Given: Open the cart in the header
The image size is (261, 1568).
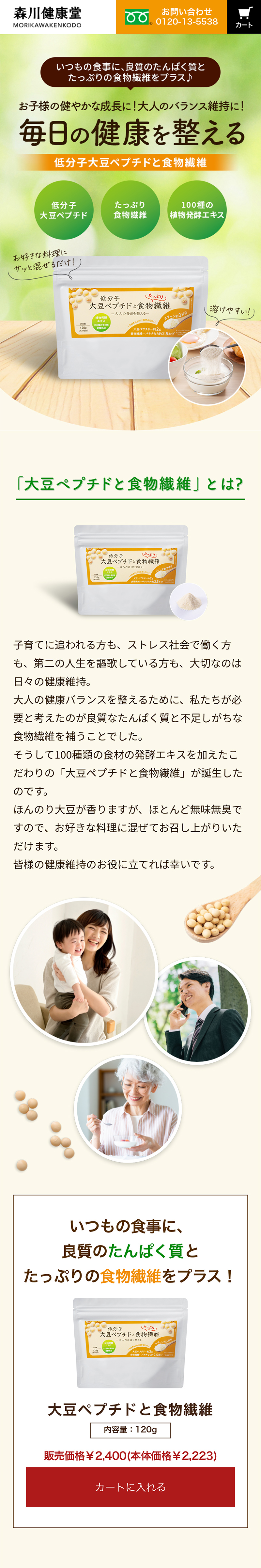Looking at the screenshot, I should coord(243,17).
